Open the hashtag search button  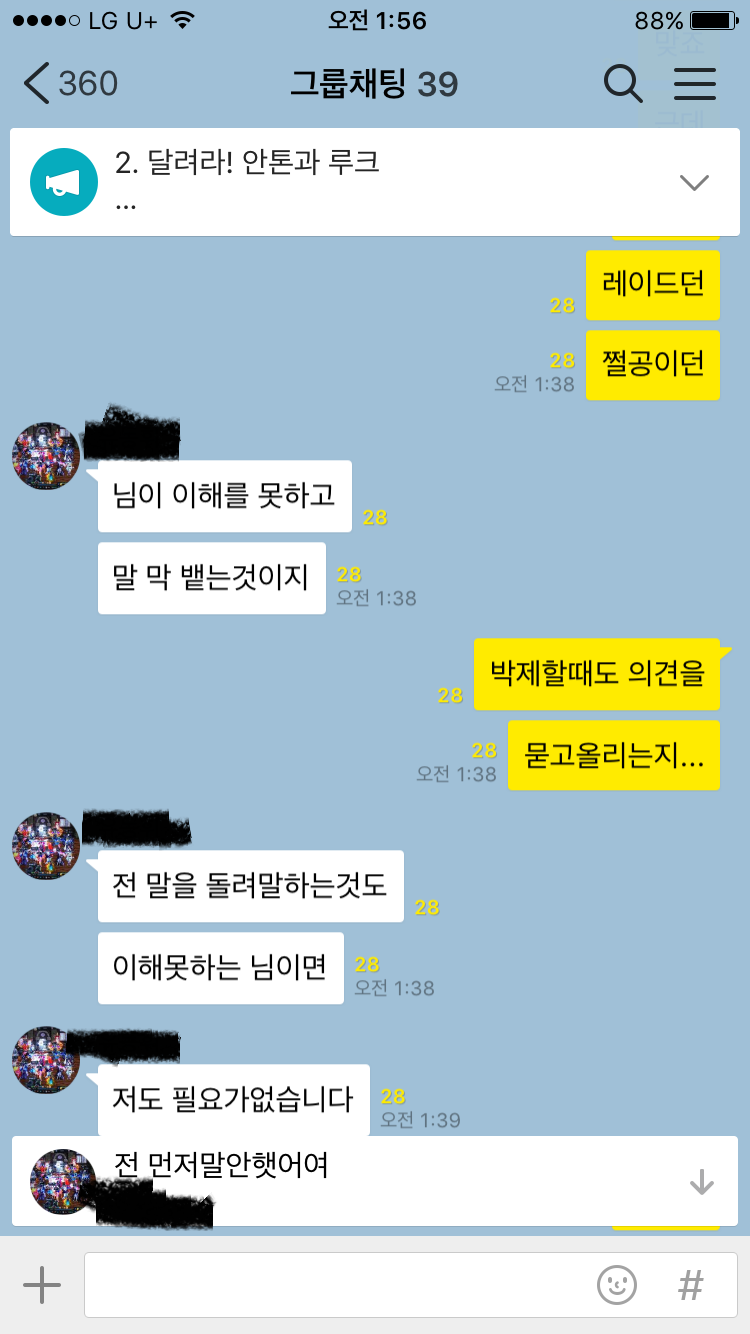tap(690, 1285)
